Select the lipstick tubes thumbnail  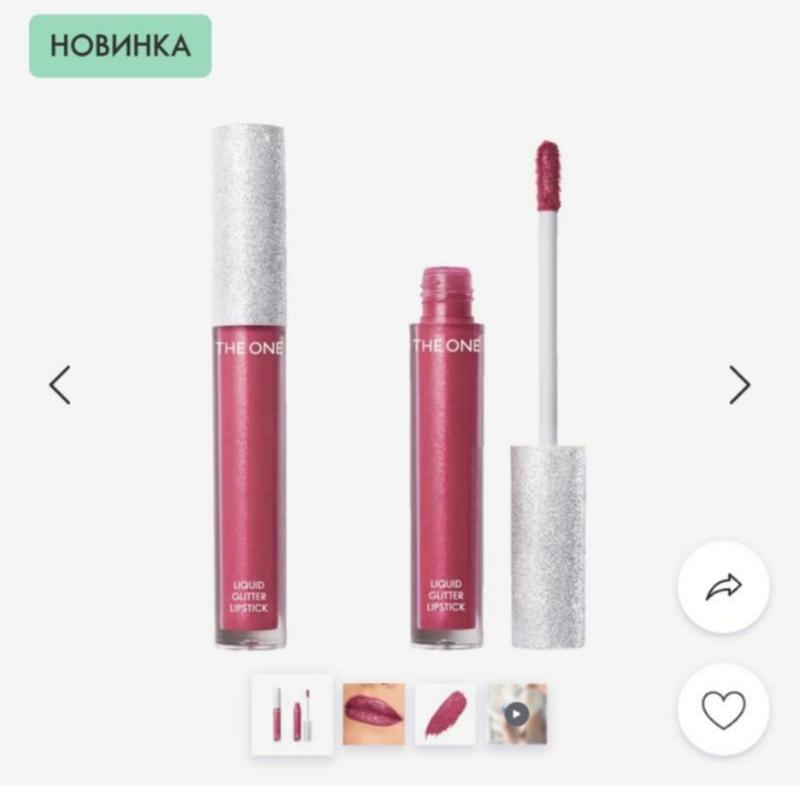click(x=292, y=714)
